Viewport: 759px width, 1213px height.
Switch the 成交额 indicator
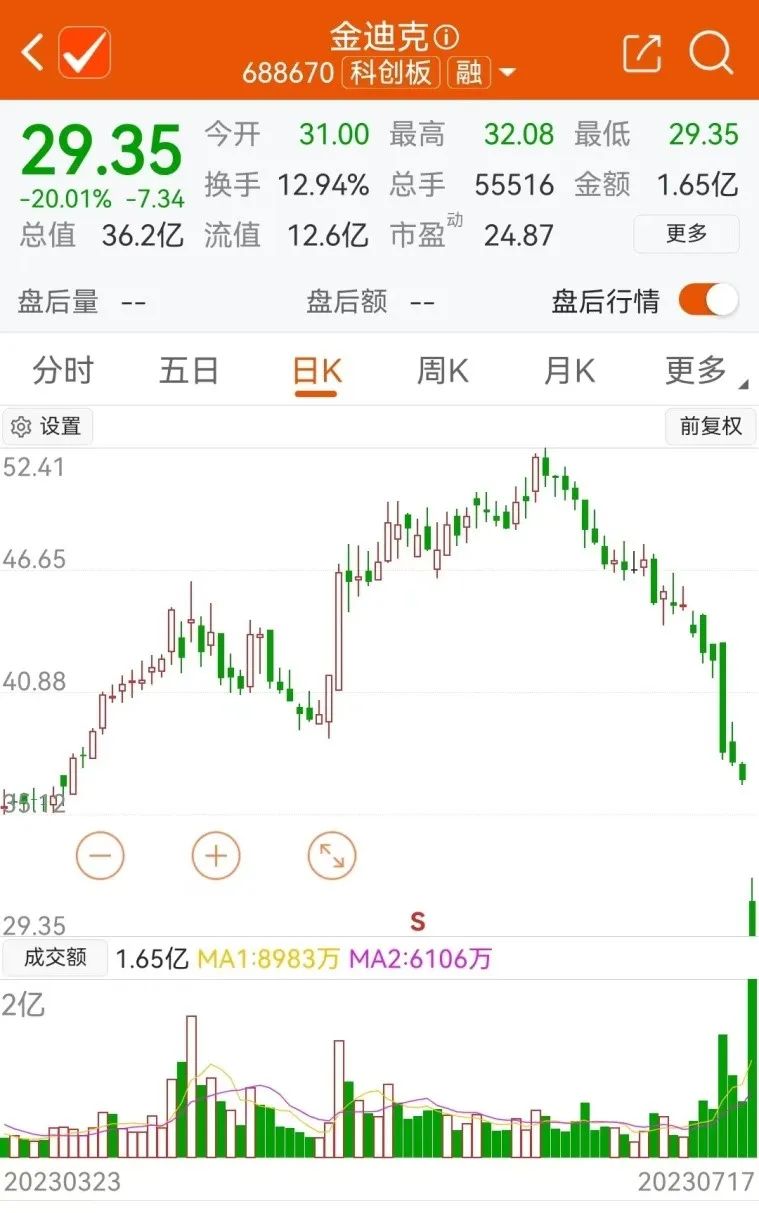click(55, 958)
